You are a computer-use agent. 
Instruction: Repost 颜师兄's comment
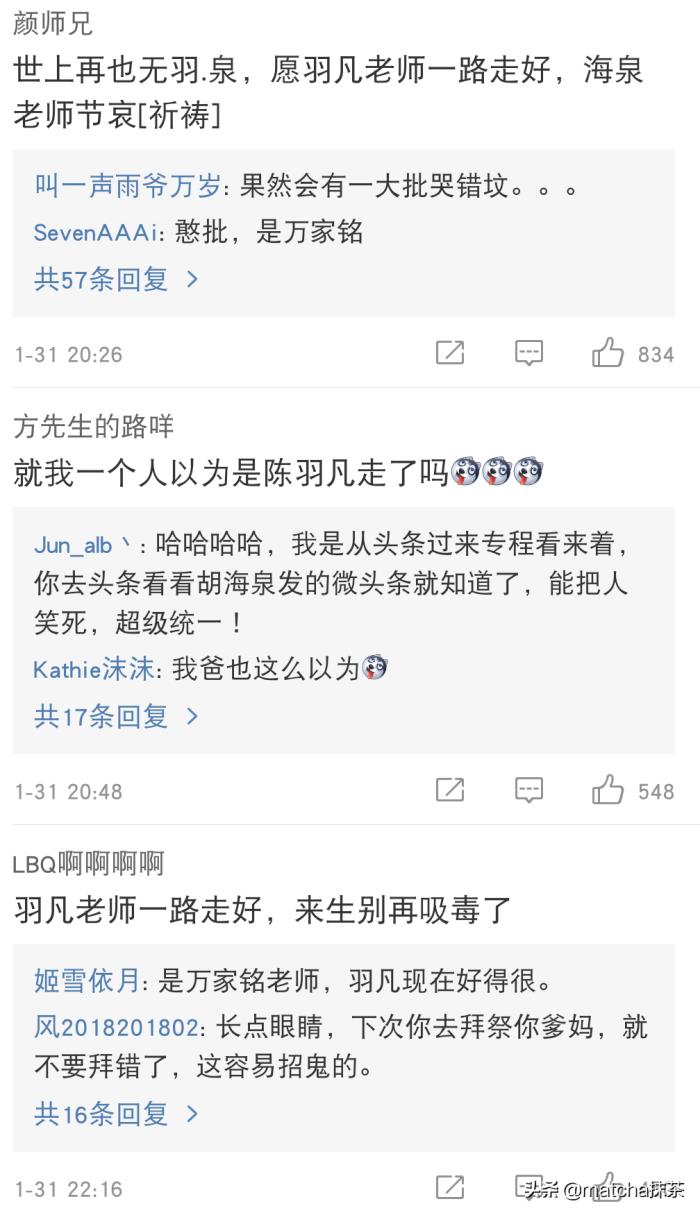(x=450, y=353)
